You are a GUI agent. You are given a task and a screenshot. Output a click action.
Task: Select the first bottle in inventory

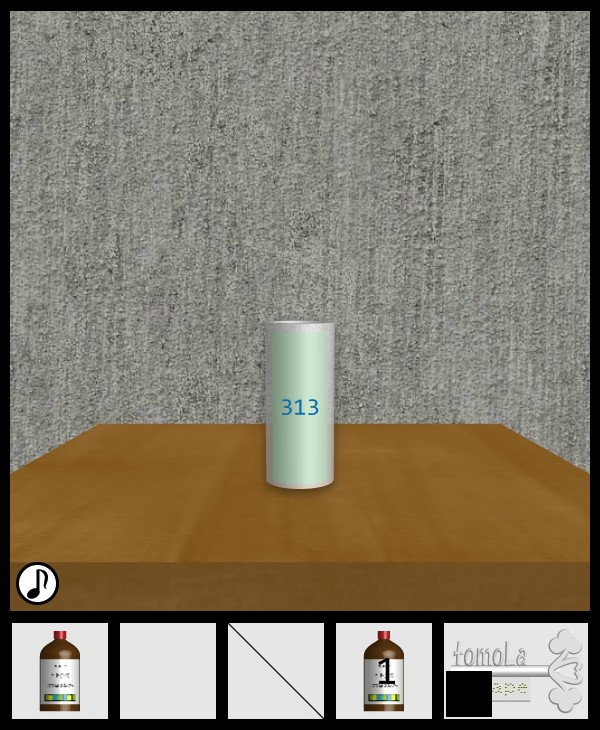[60, 671]
